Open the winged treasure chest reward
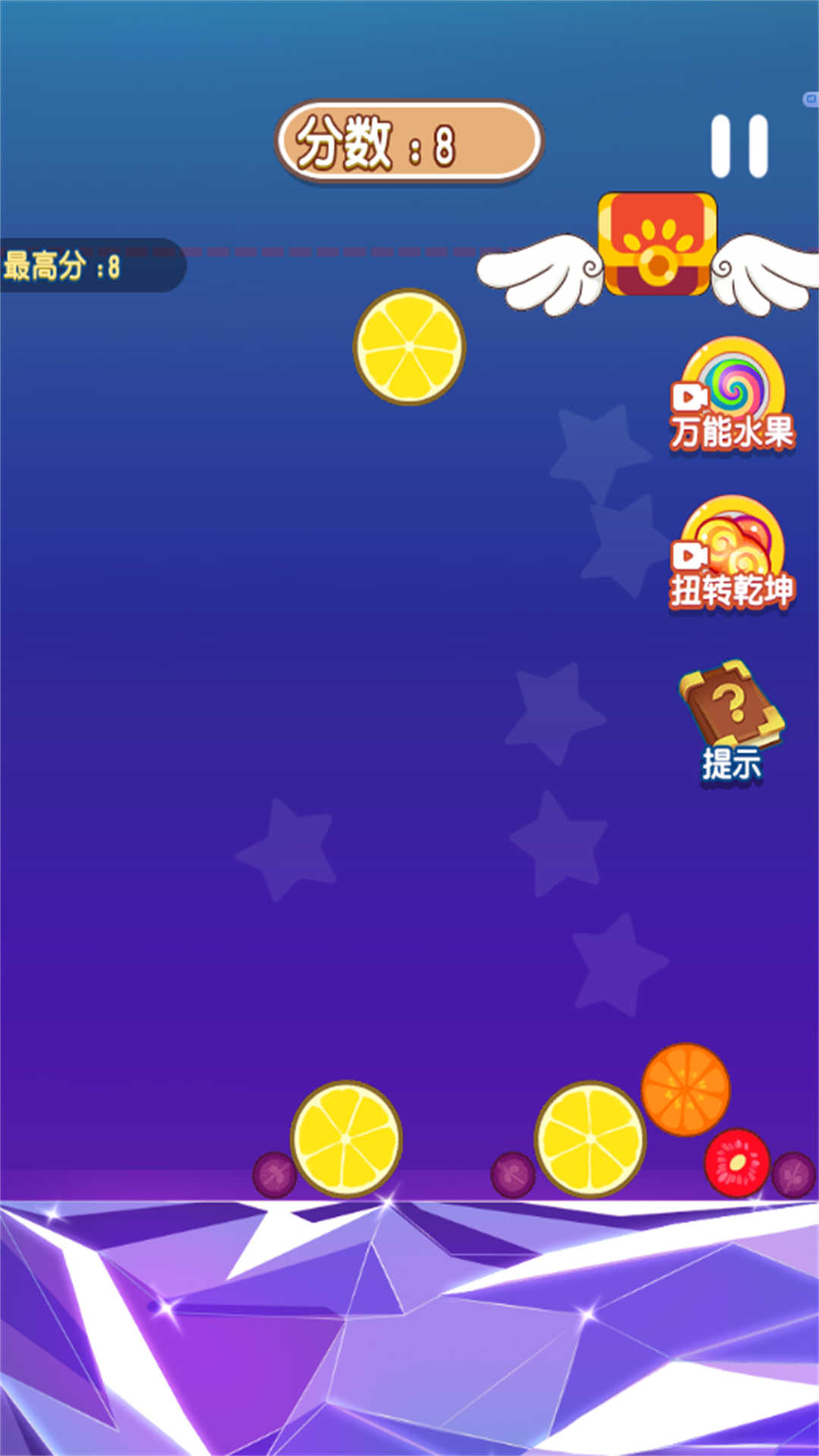This screenshot has height=1456, width=819. [x=657, y=246]
